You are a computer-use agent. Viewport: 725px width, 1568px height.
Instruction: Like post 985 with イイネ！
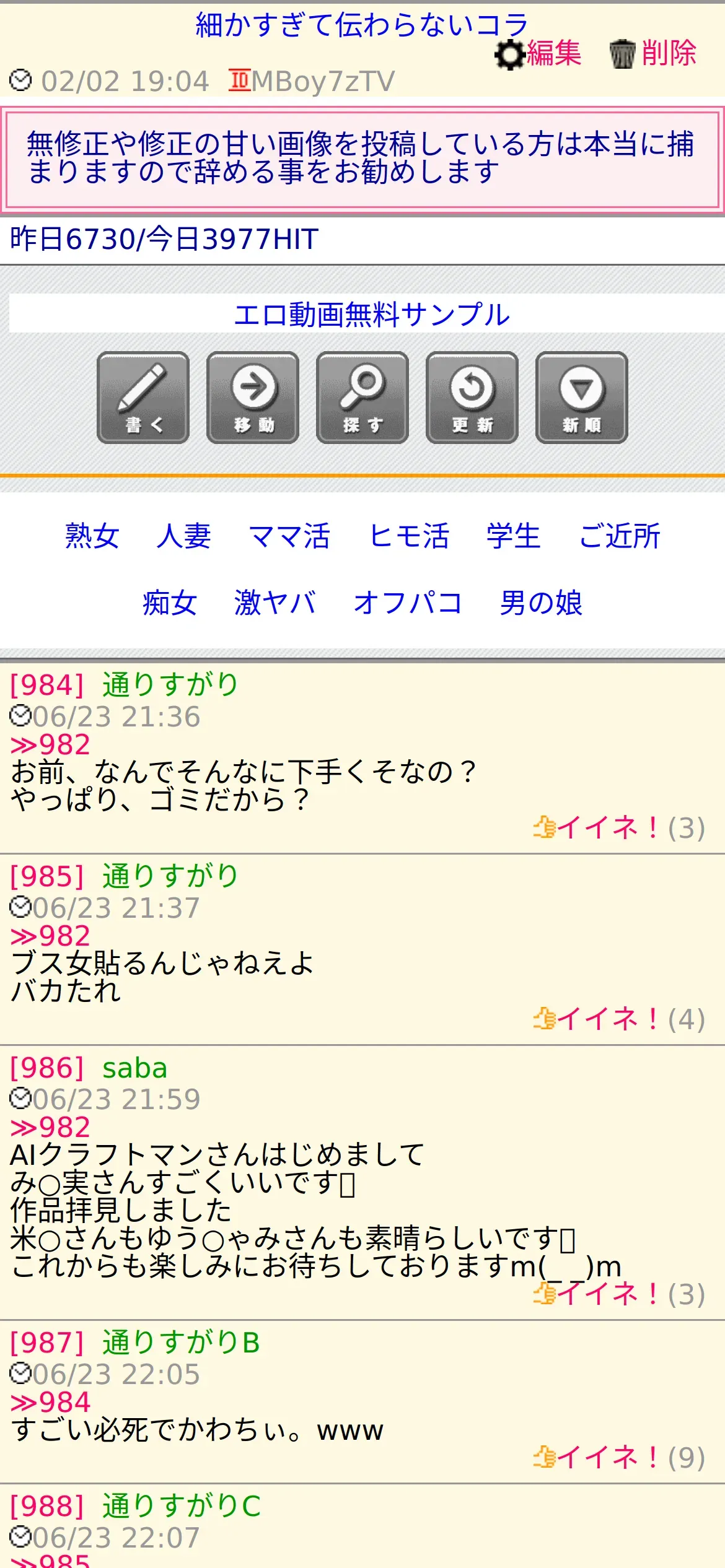coord(619,1019)
